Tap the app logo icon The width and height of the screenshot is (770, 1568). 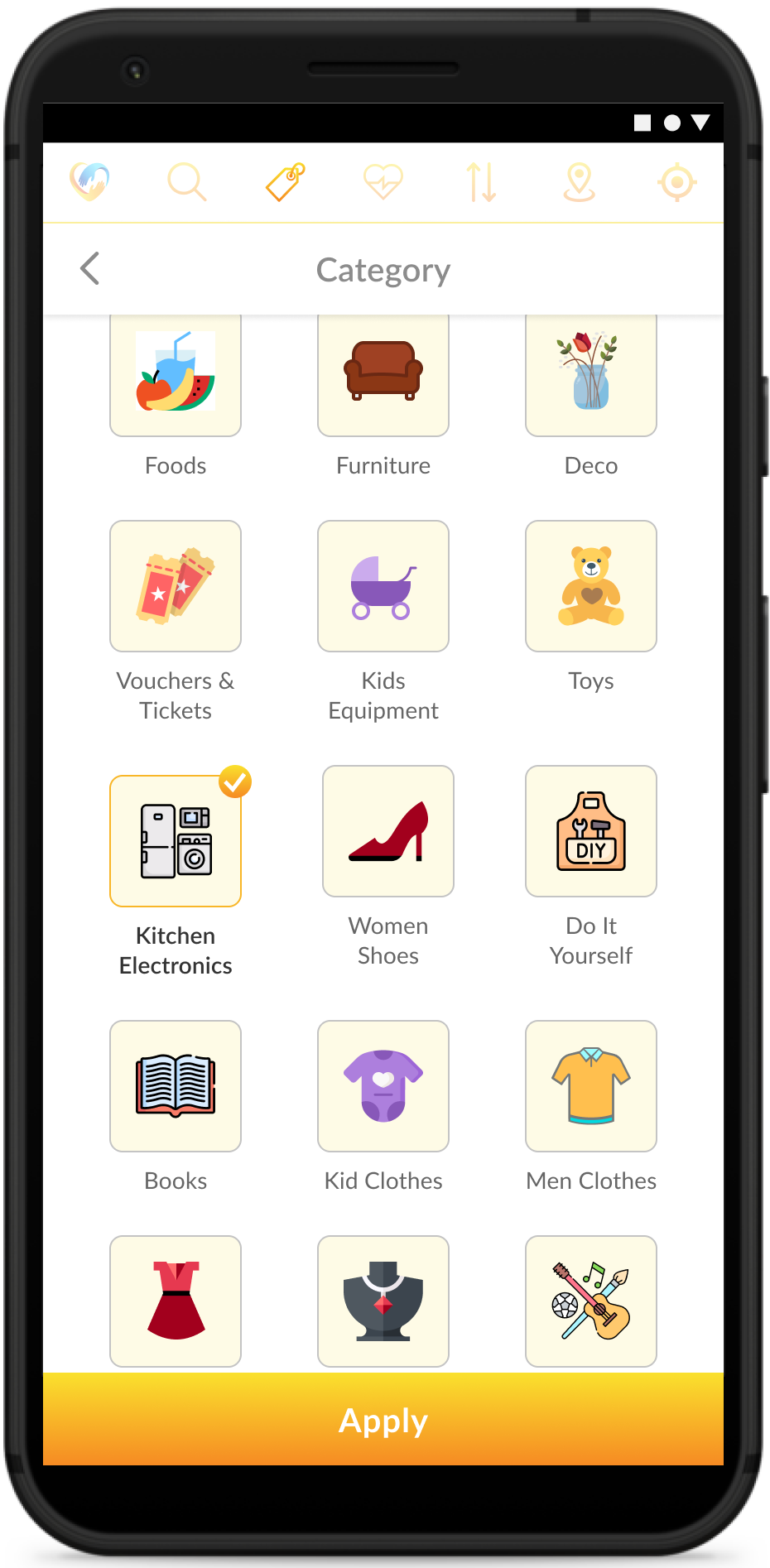click(89, 181)
